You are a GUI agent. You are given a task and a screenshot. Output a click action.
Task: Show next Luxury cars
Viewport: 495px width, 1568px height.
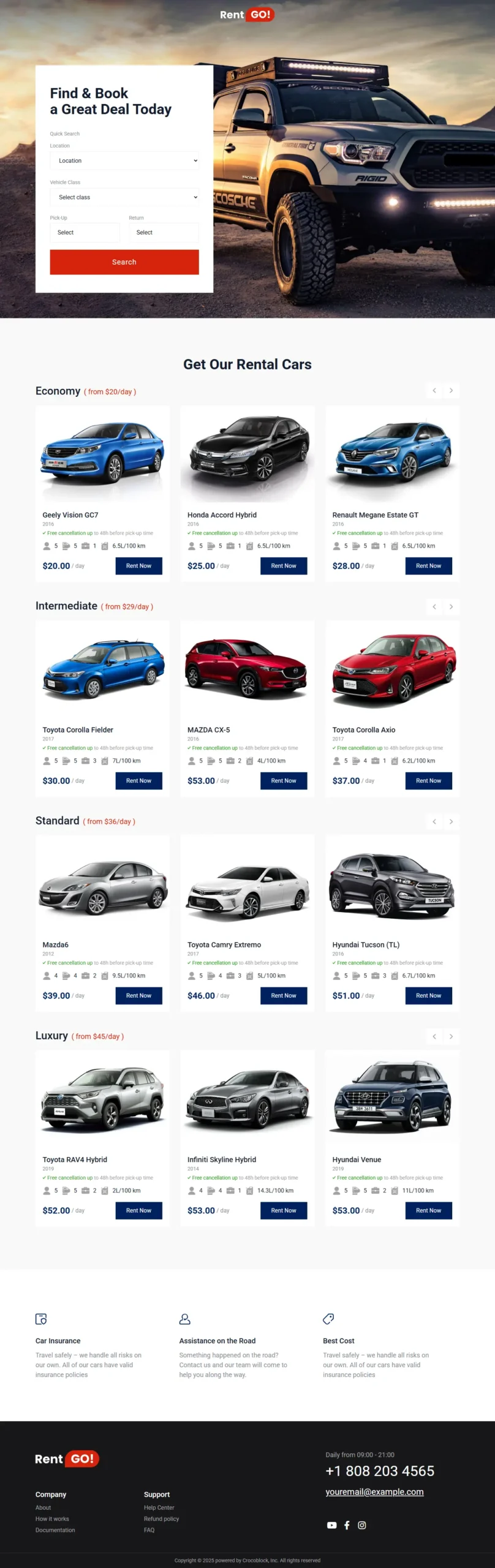[451, 1036]
